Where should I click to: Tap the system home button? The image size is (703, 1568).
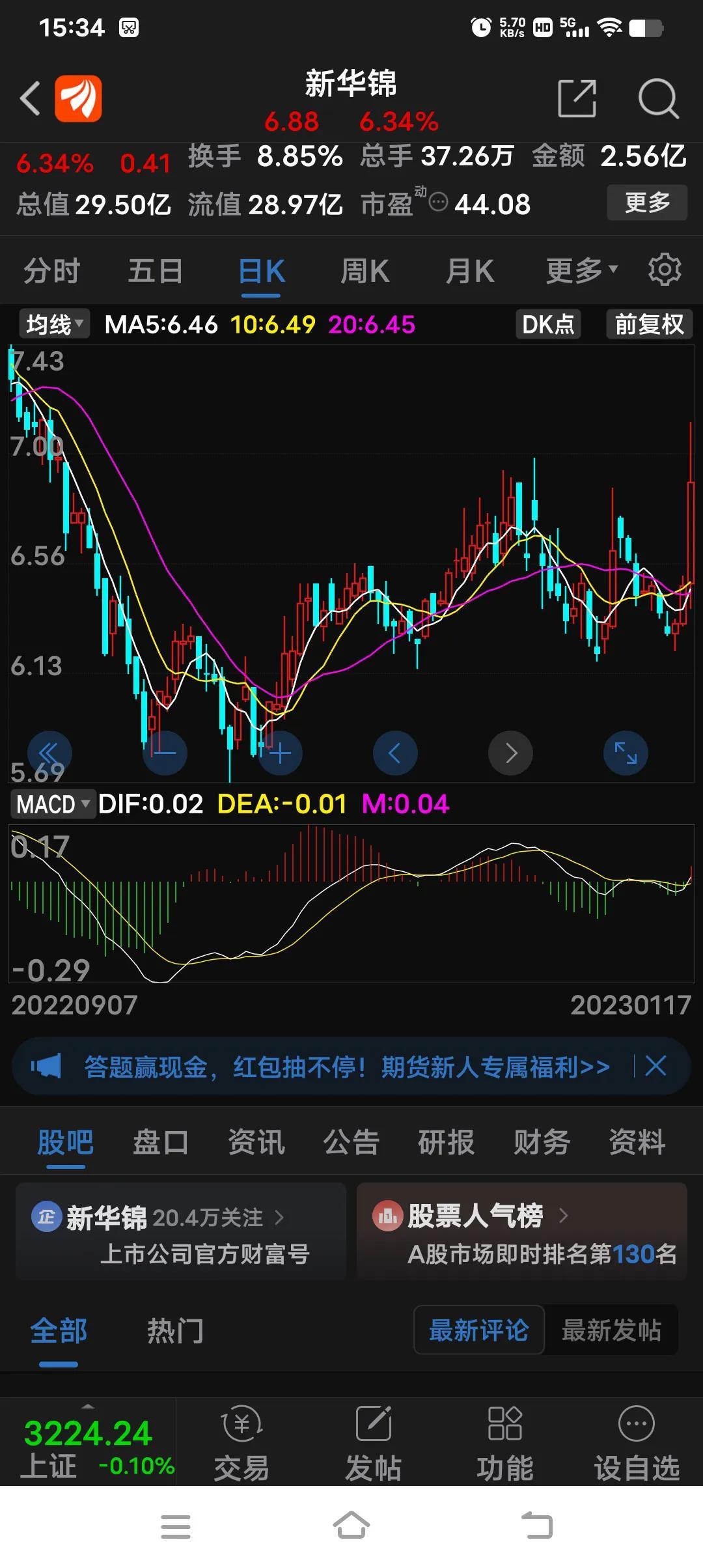tap(351, 1526)
